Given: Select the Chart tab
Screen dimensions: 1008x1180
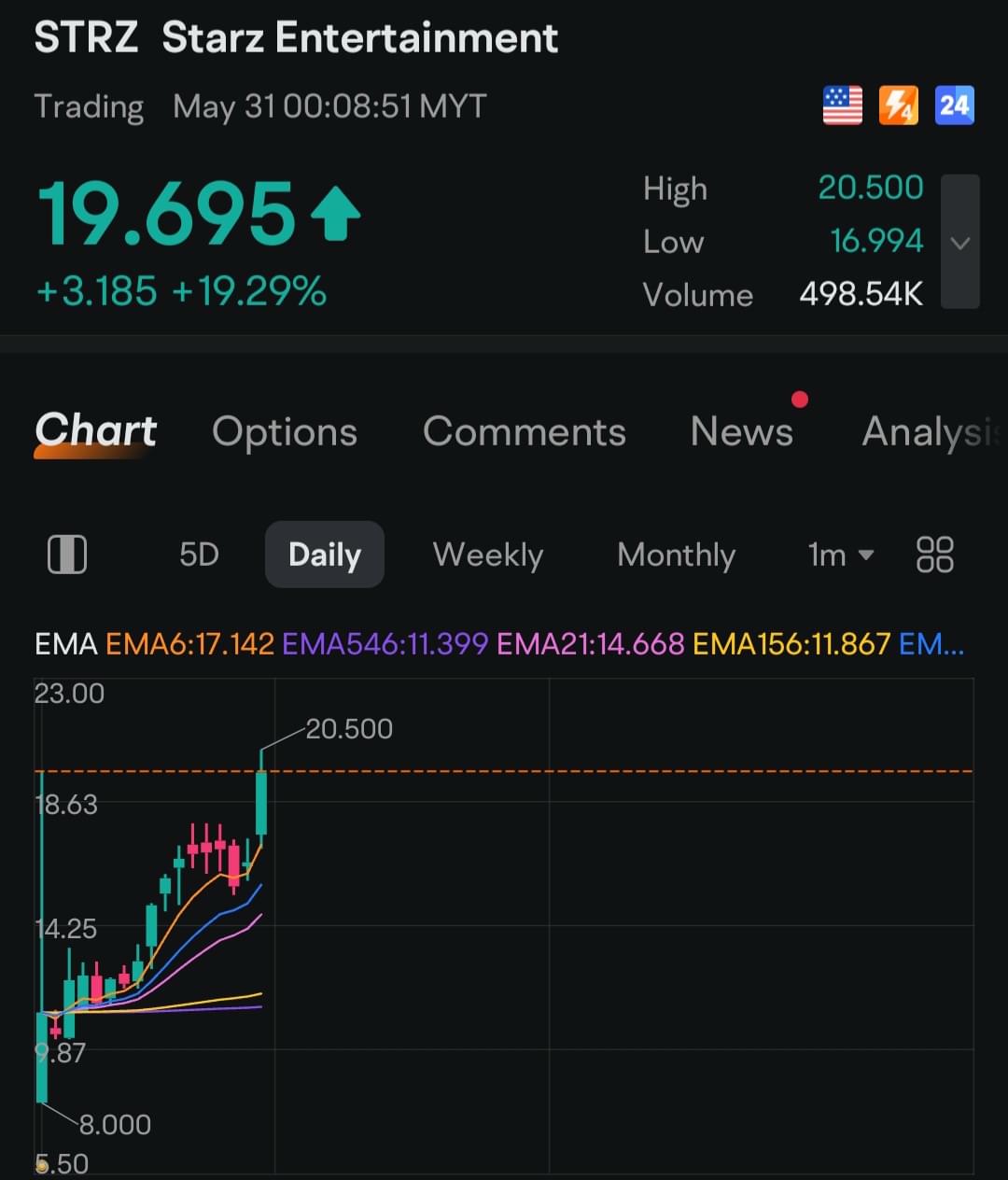Looking at the screenshot, I should pyautogui.click(x=95, y=432).
